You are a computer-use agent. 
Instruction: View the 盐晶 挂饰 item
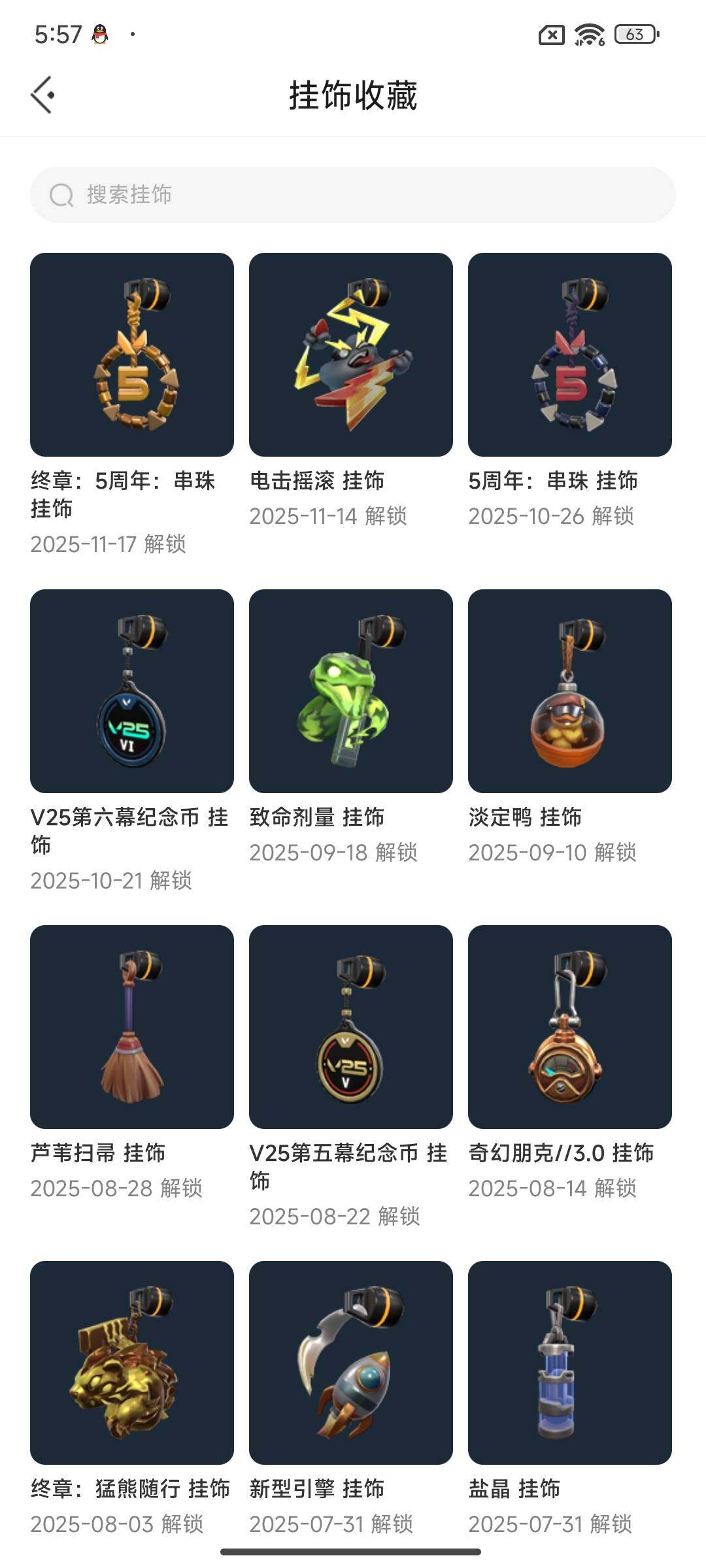click(570, 1363)
